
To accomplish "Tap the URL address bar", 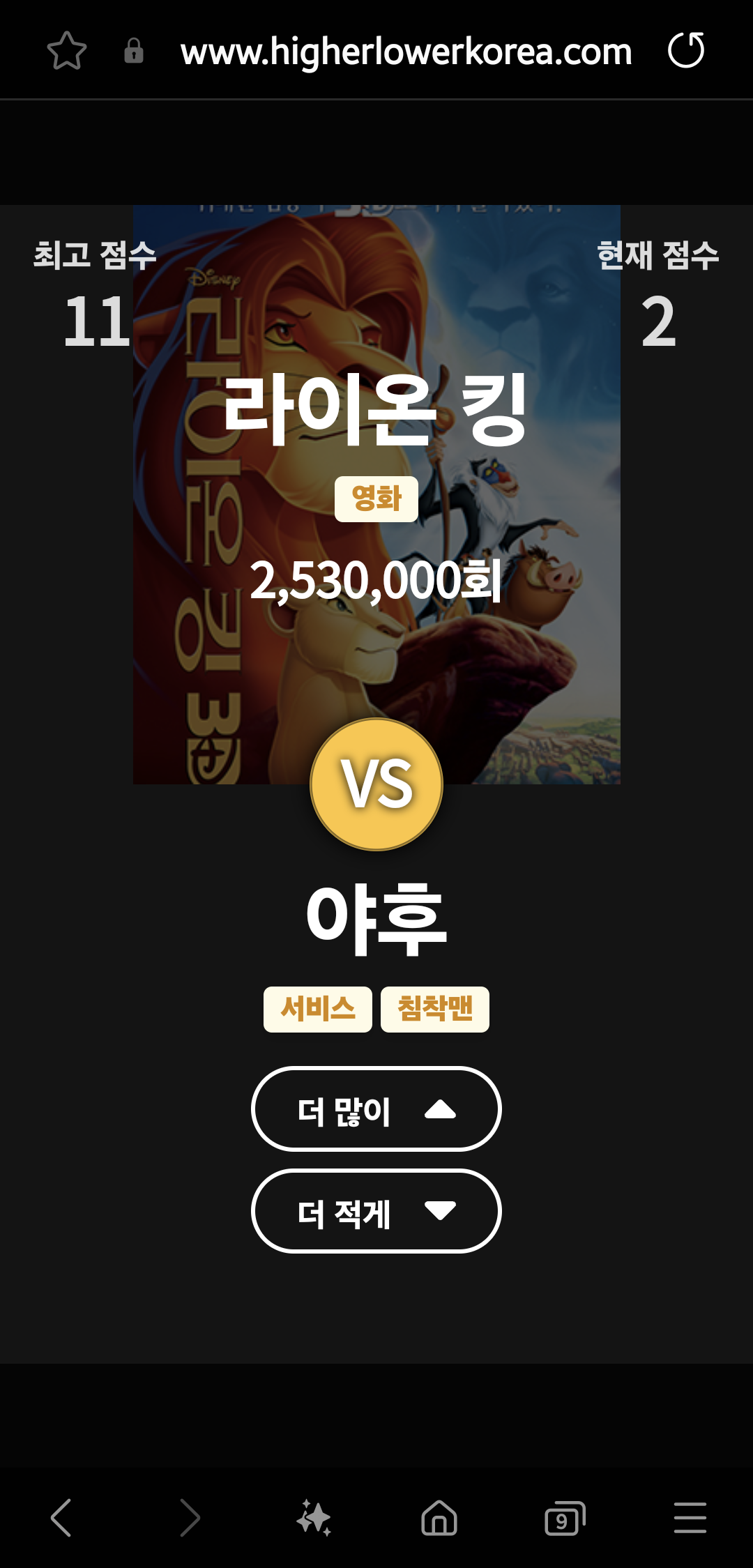I will (406, 52).
